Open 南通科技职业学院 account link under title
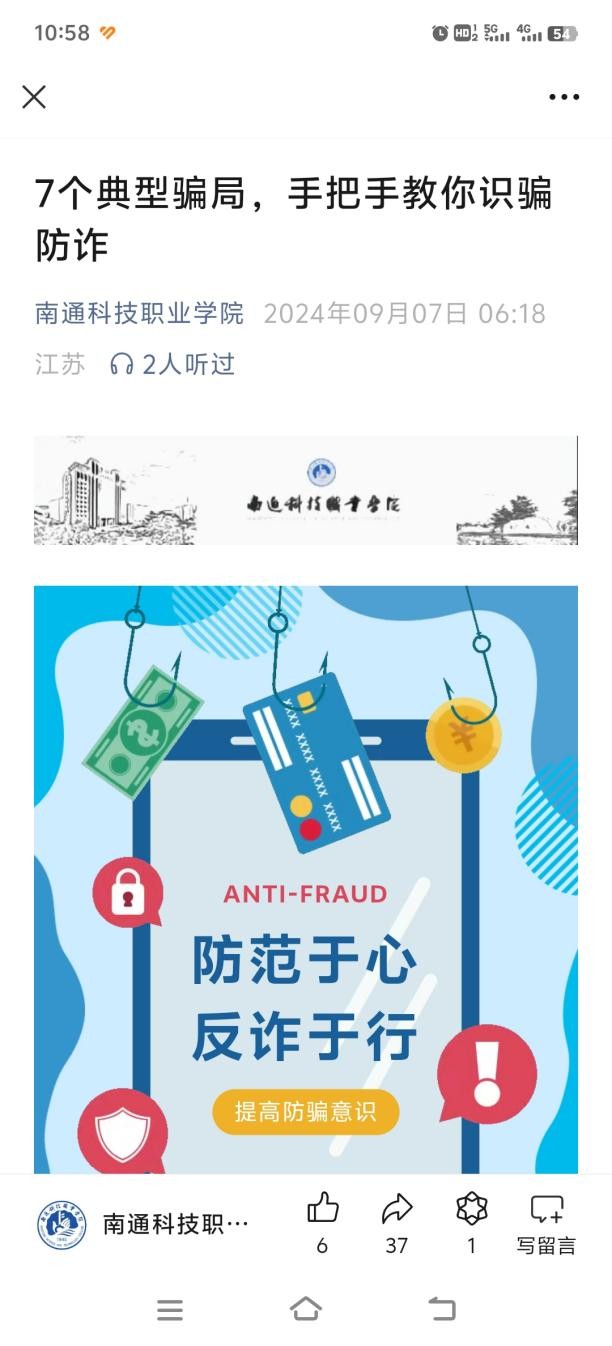612x1346 pixels. point(139,313)
